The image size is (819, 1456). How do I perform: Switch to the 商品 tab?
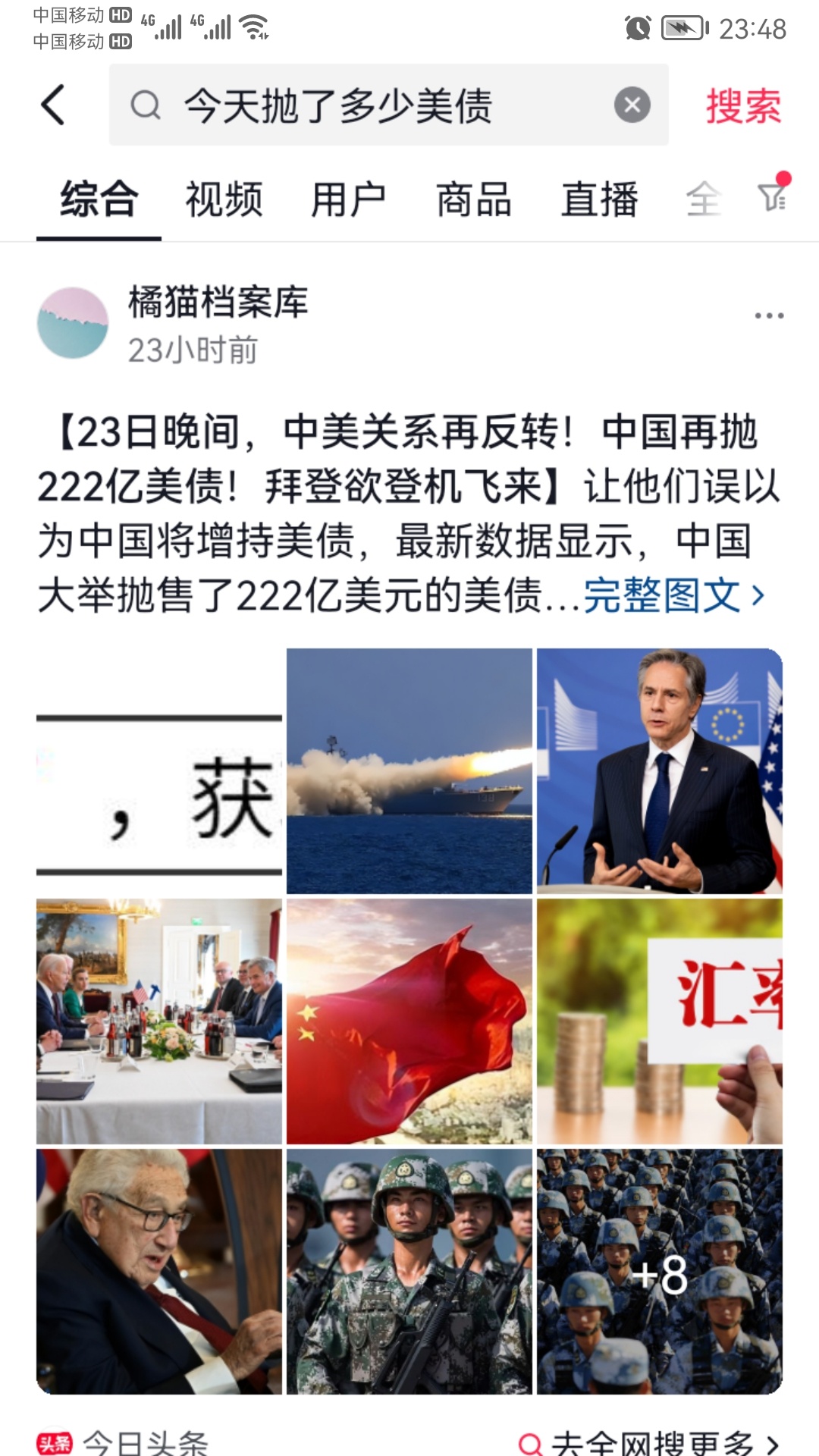472,199
